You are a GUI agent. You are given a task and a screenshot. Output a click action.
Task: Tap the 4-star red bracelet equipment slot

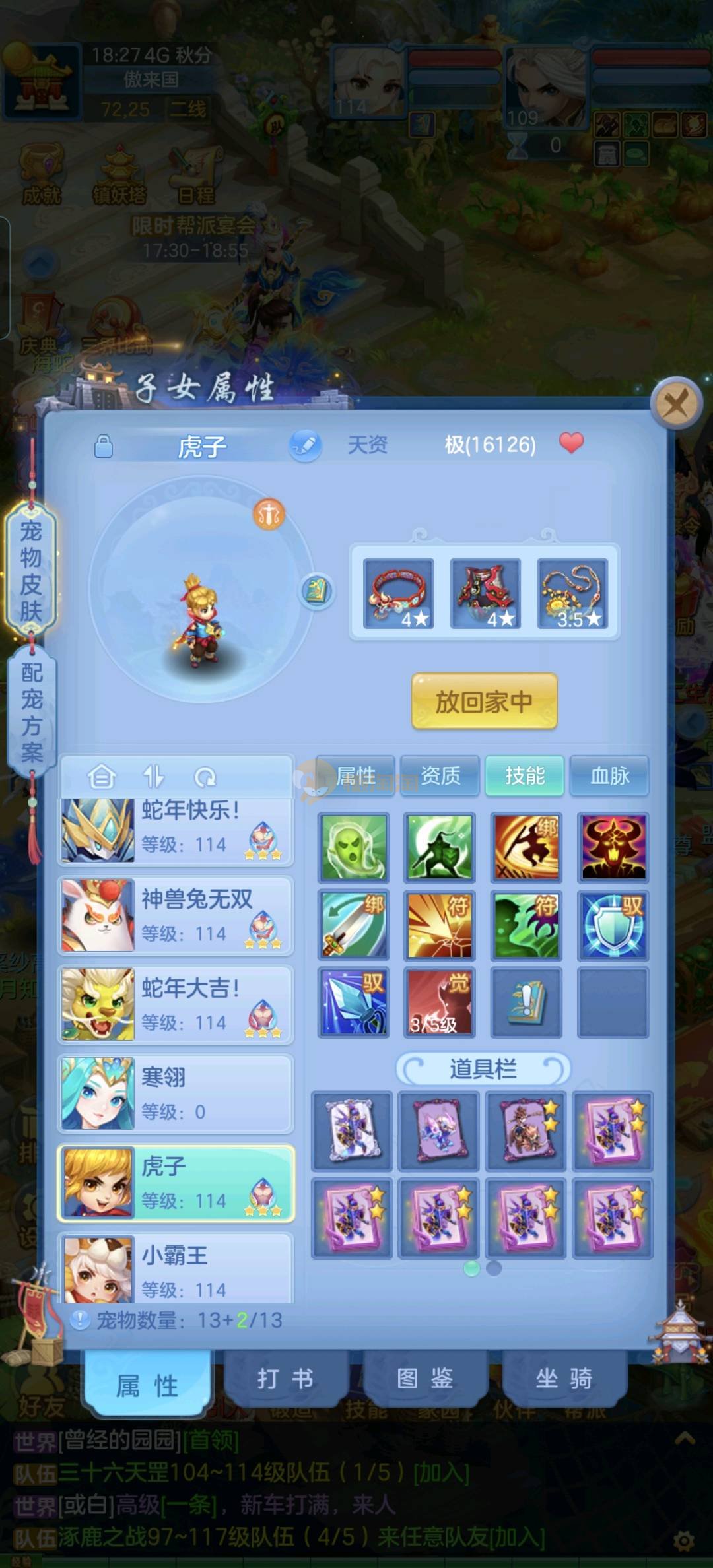coord(399,593)
